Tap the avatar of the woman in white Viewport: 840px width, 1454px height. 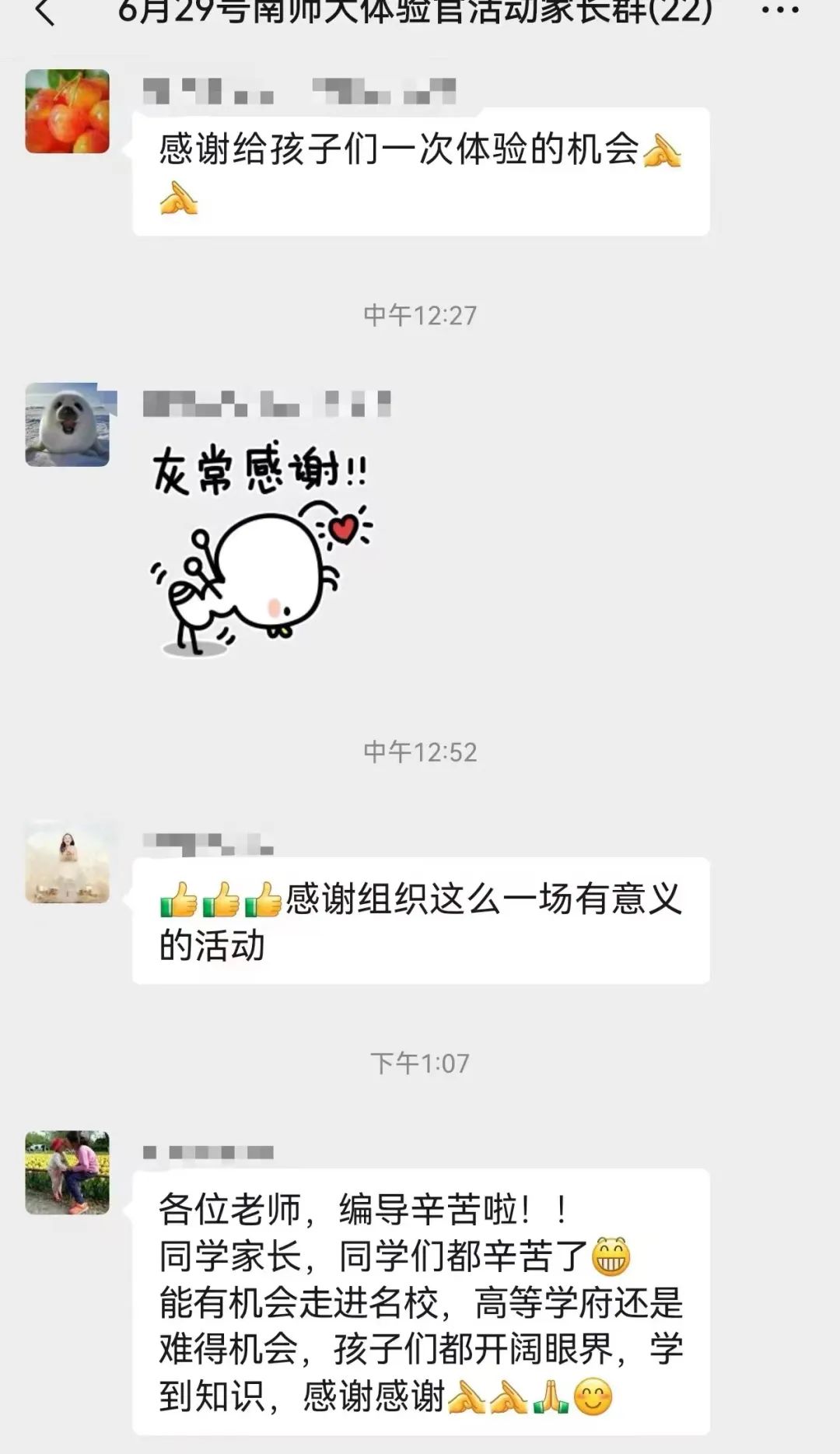pos(68,862)
